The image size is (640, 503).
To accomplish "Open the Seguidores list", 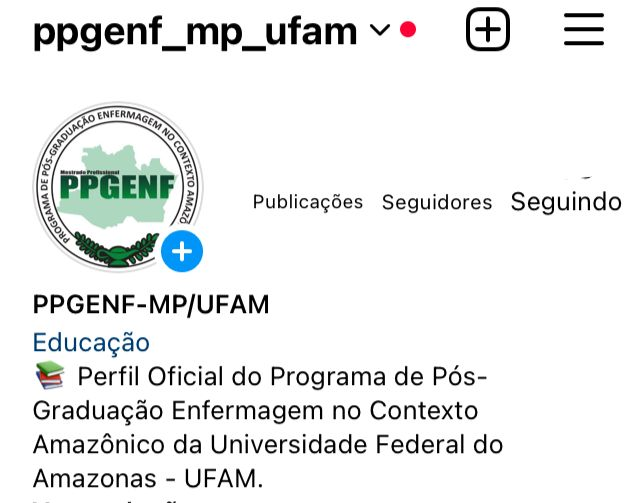I will point(437,202).
